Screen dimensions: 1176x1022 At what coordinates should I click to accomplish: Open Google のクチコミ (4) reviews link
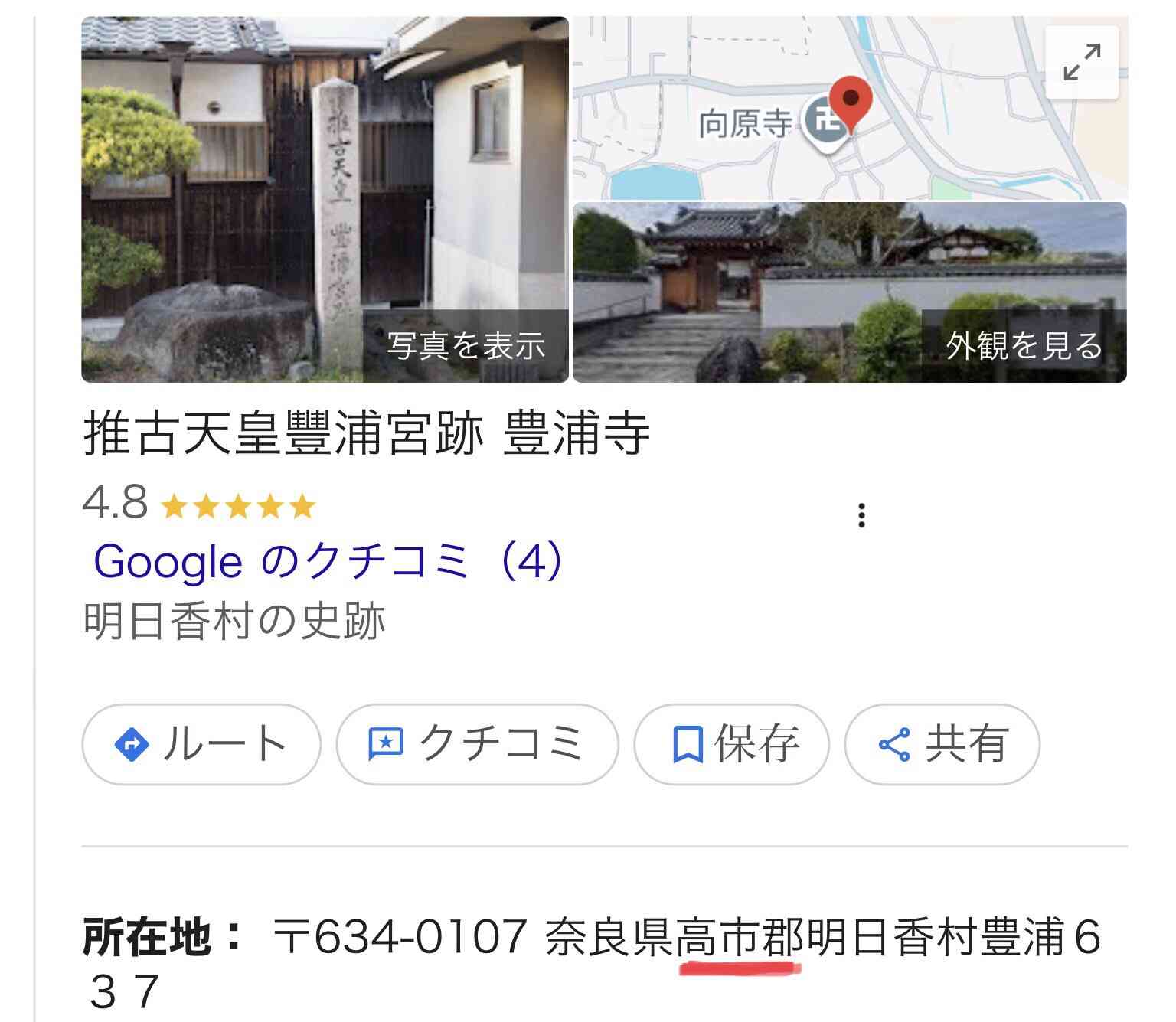click(328, 561)
